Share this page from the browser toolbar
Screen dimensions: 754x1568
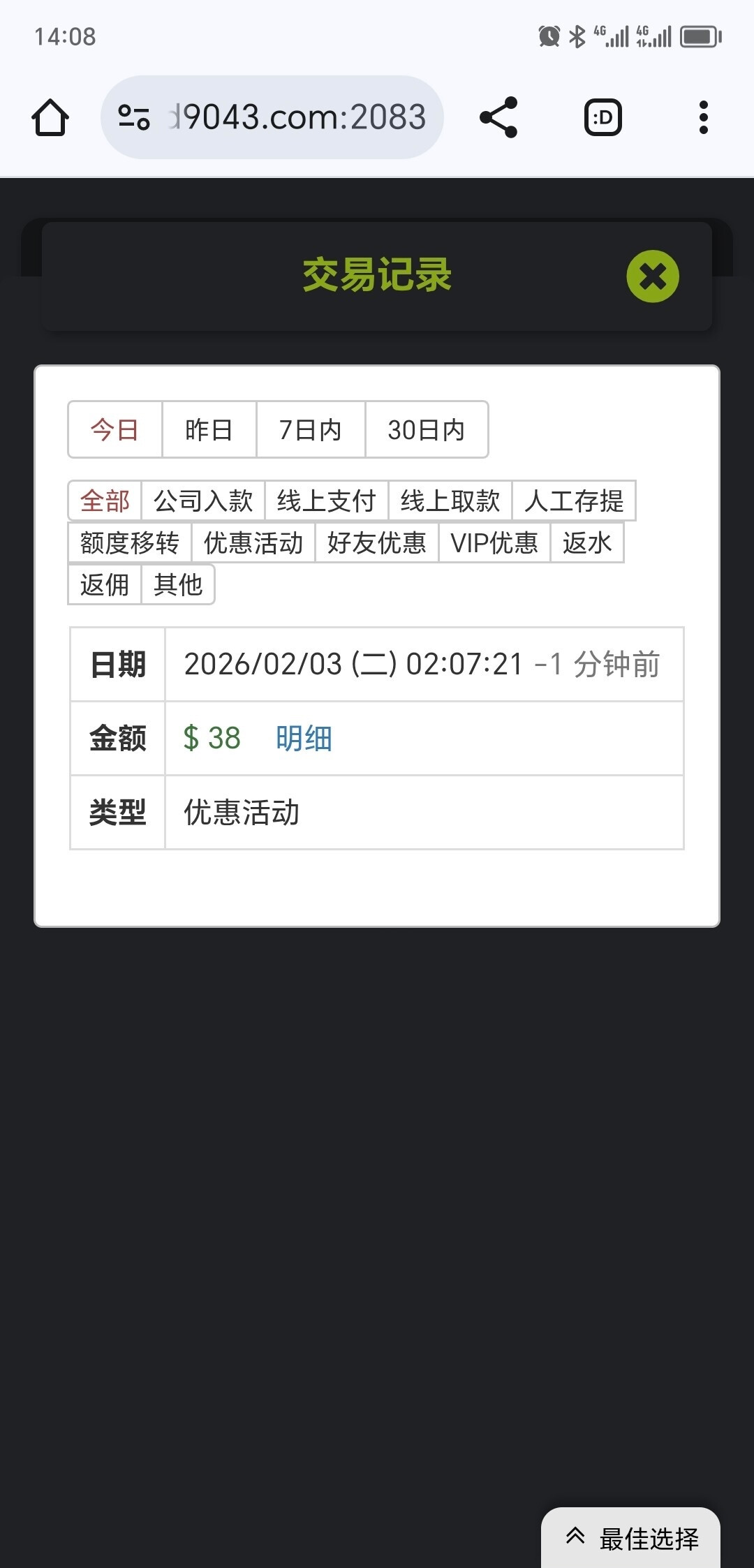click(x=498, y=117)
